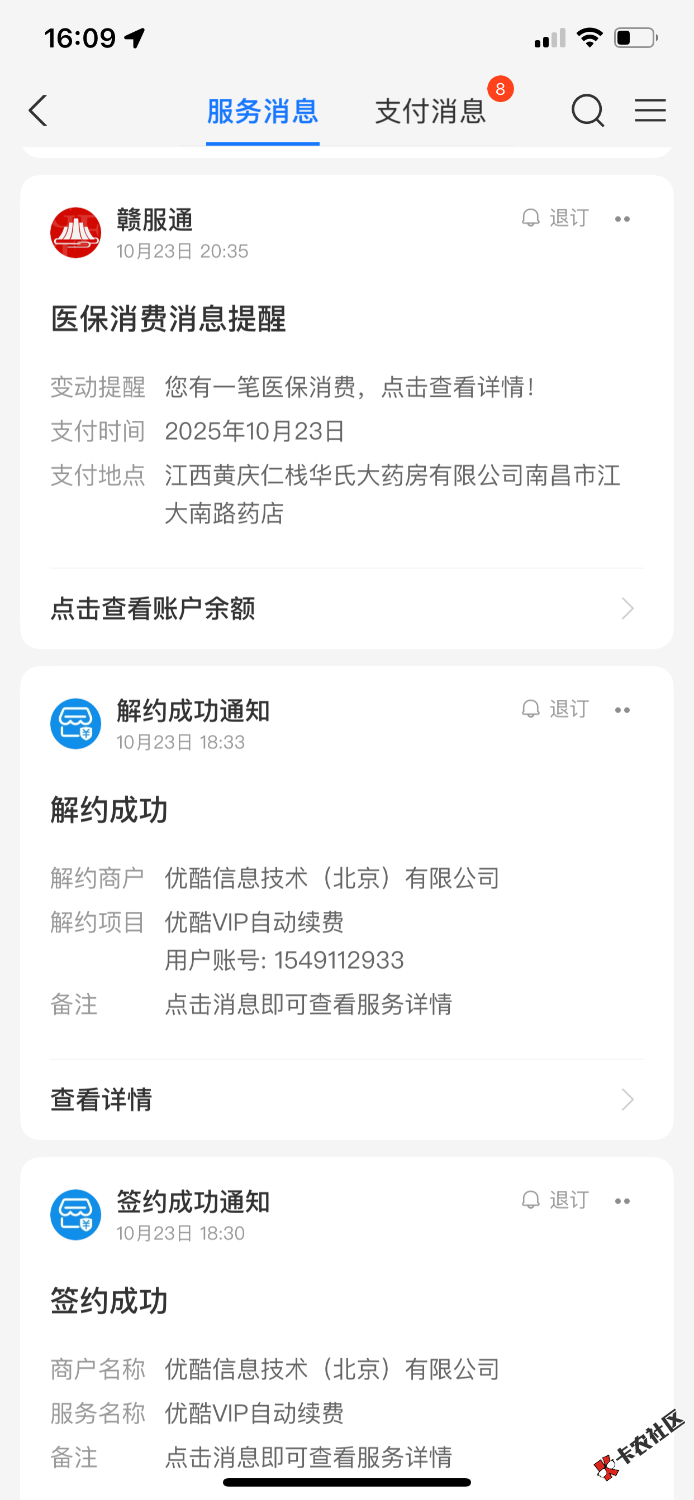Unsubscribe (退订) from 赣服通 messages
694x1500 pixels.
(556, 218)
